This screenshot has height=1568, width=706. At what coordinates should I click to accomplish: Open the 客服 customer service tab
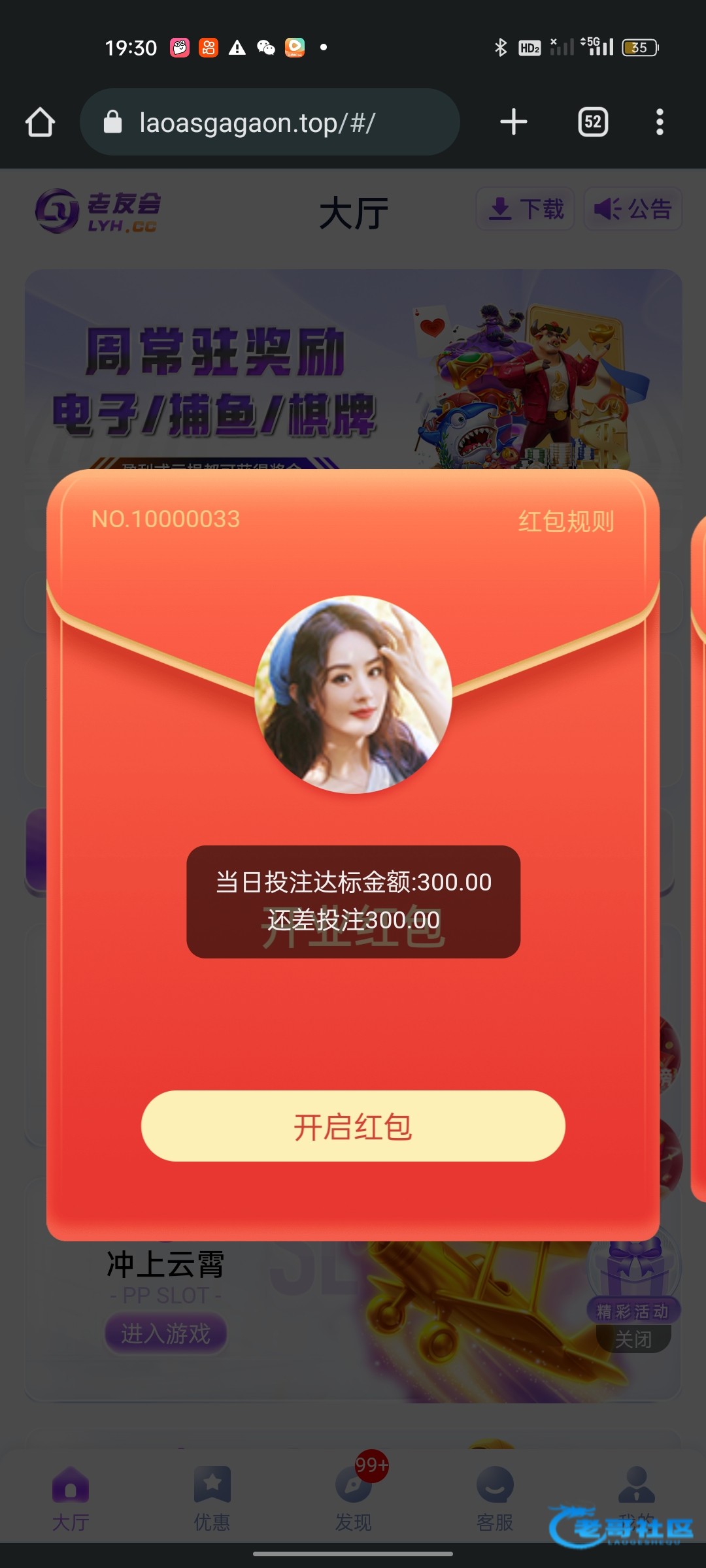495,1497
